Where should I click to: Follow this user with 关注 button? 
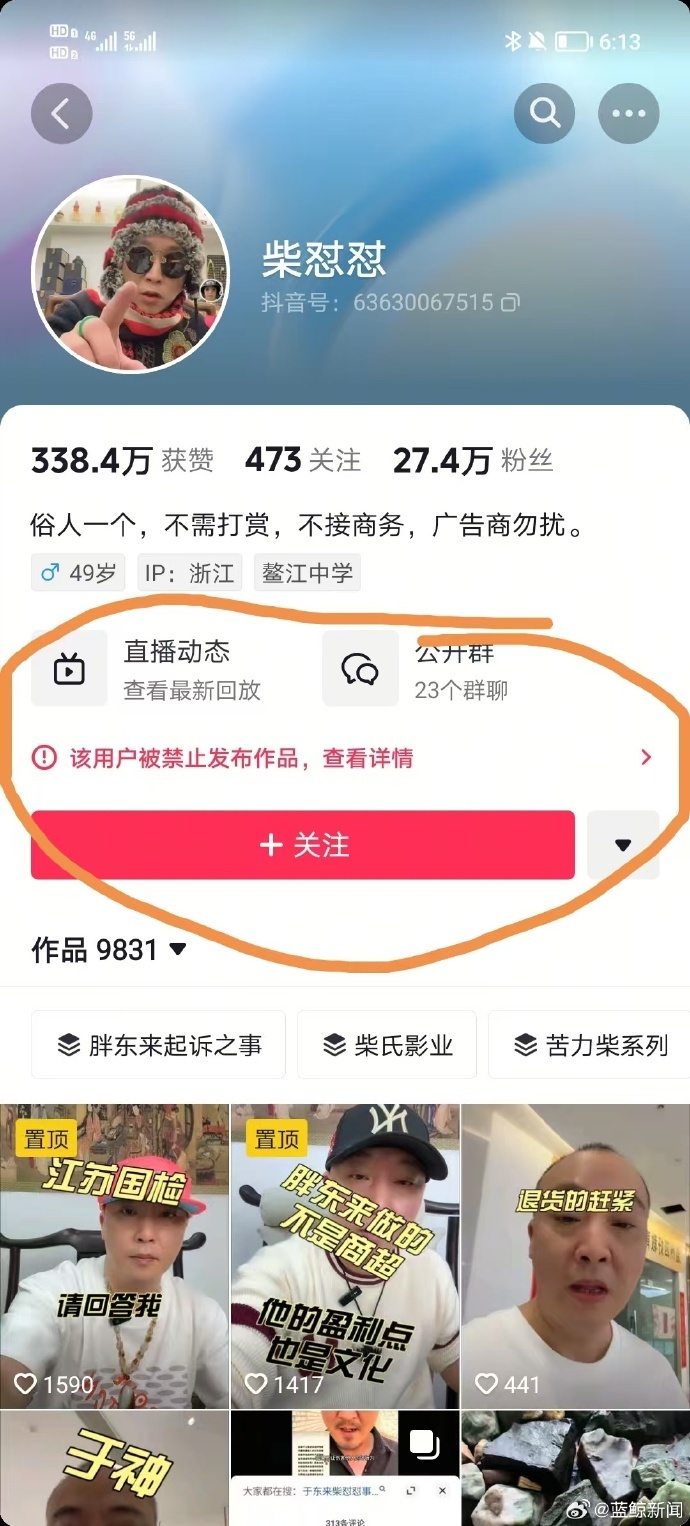click(x=303, y=845)
